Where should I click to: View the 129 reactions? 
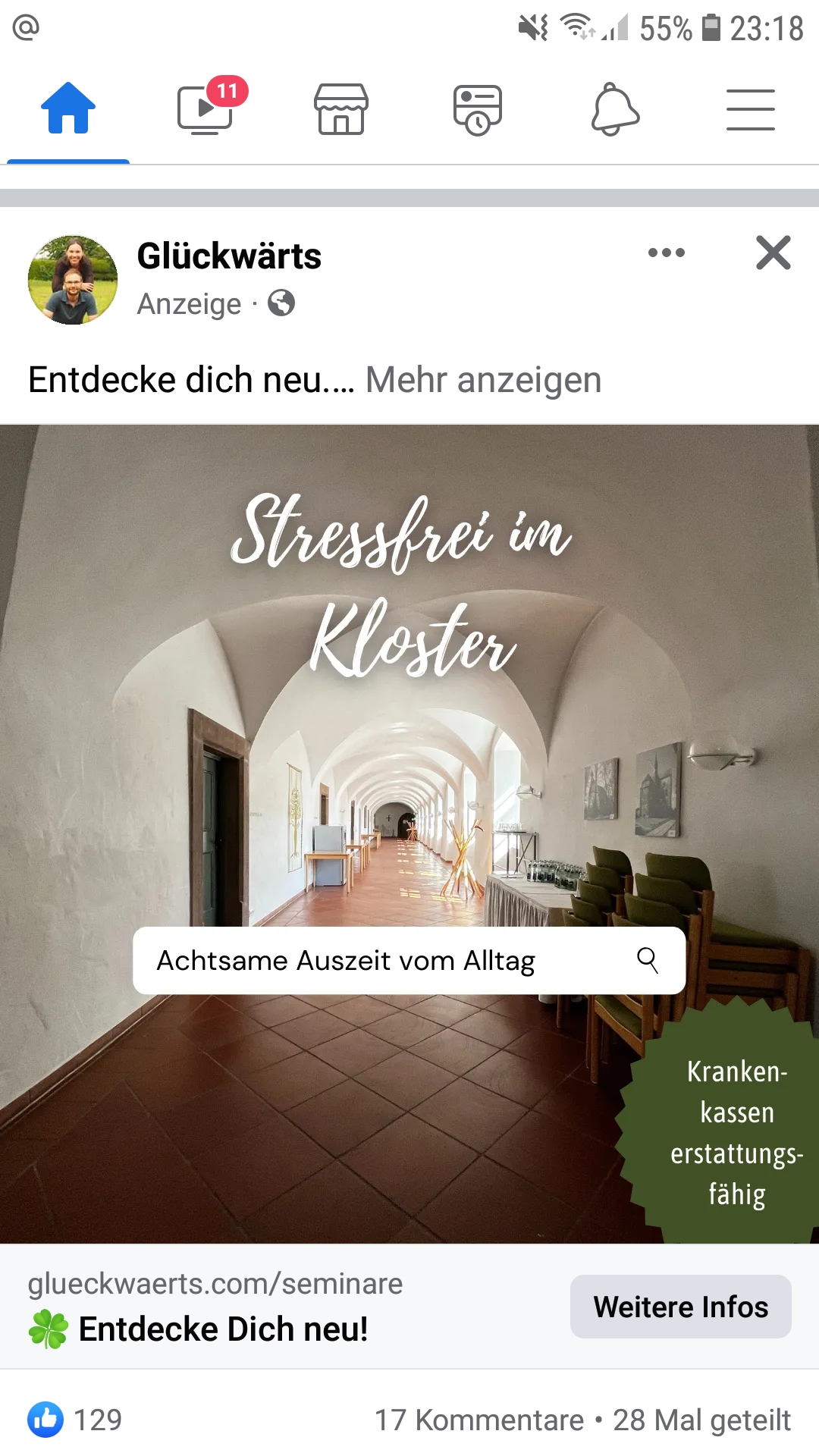click(76, 1420)
